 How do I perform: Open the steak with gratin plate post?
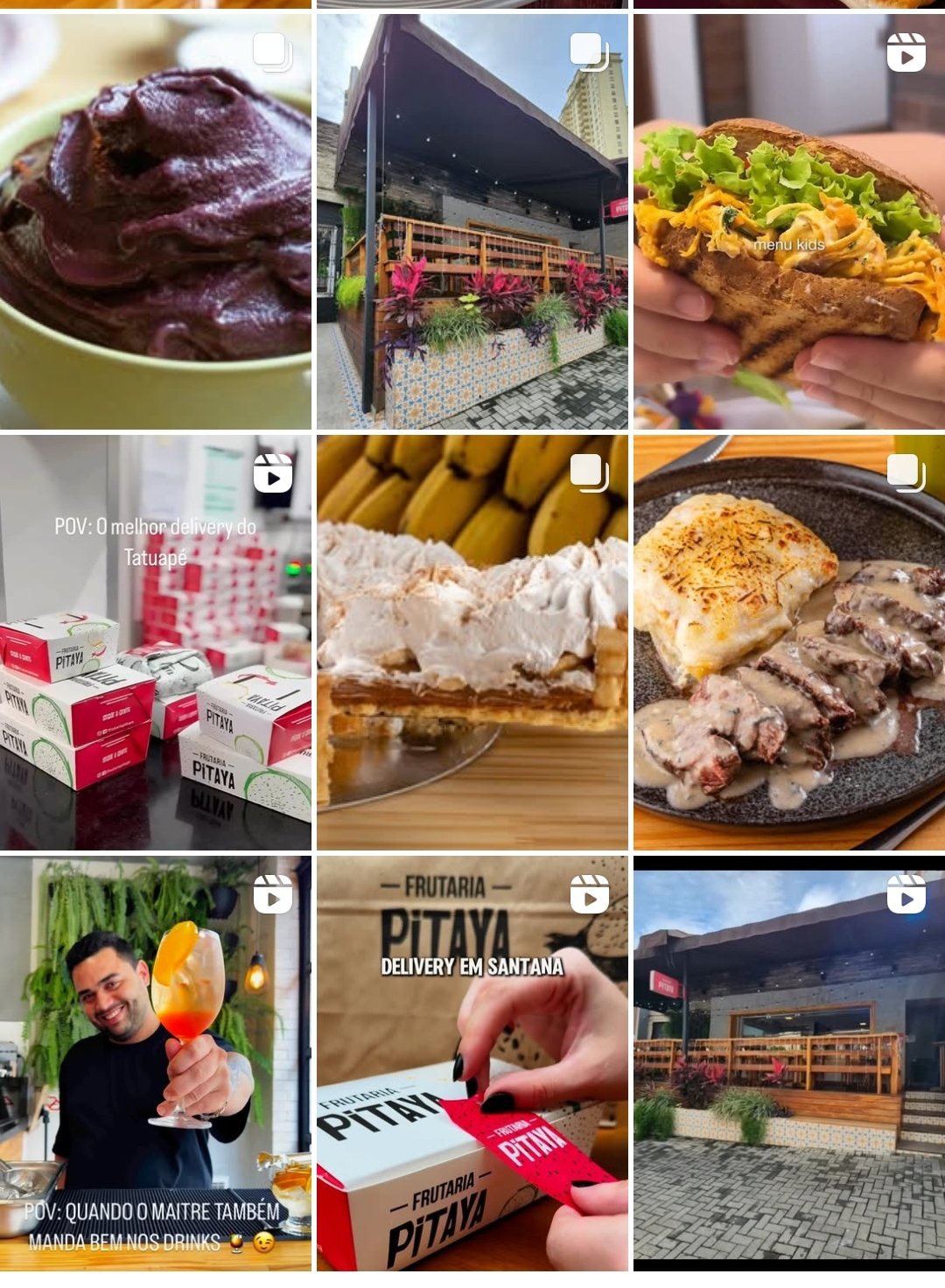click(789, 642)
